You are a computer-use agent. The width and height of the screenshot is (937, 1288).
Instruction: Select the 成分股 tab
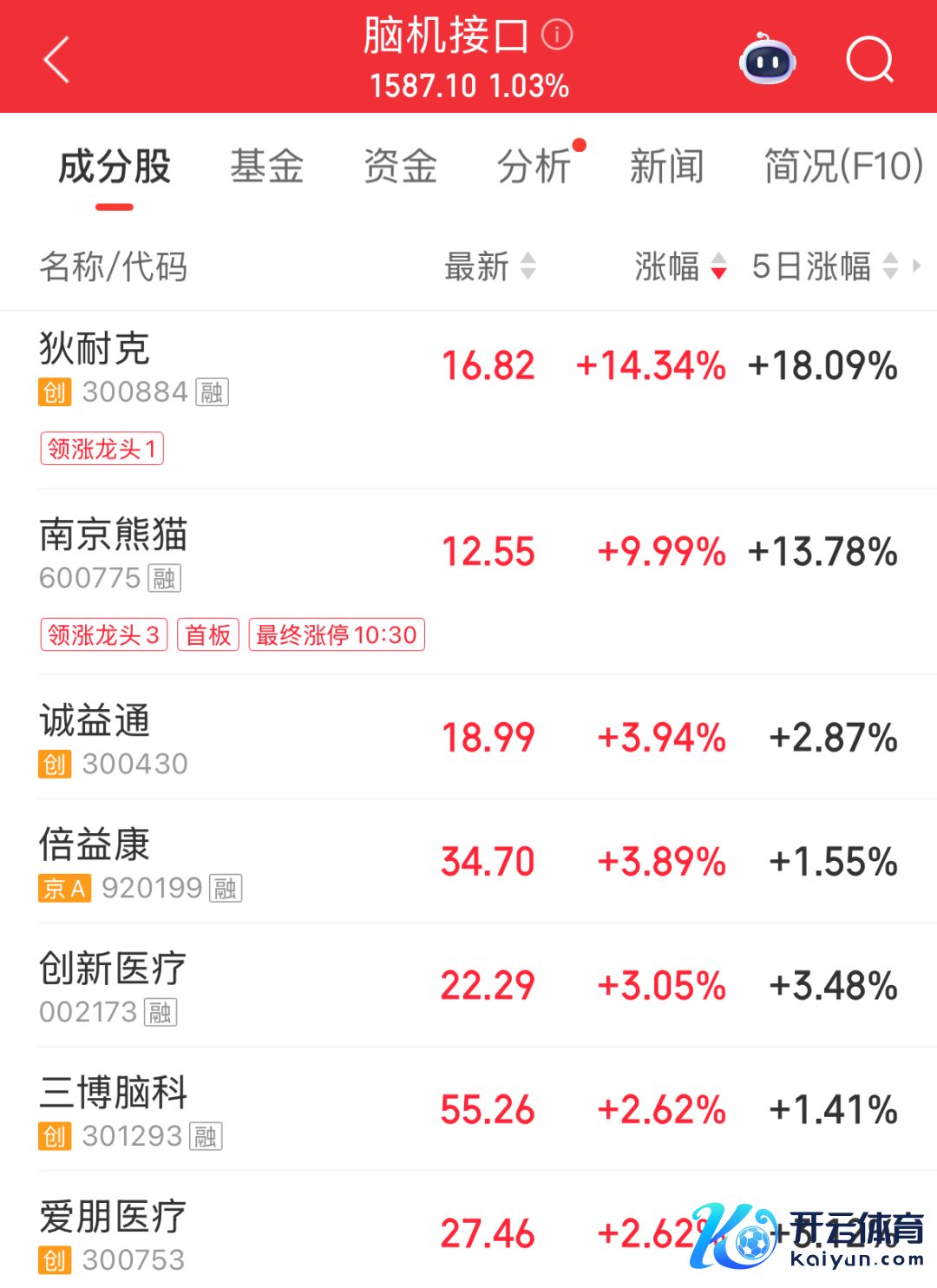tap(115, 167)
